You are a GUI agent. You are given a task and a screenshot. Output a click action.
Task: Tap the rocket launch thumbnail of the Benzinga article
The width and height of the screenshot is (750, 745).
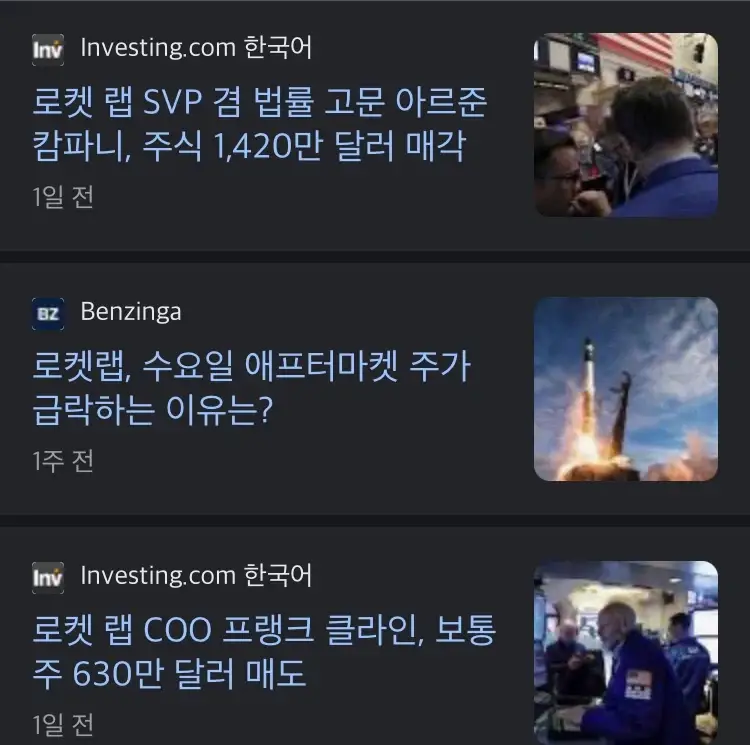626,389
